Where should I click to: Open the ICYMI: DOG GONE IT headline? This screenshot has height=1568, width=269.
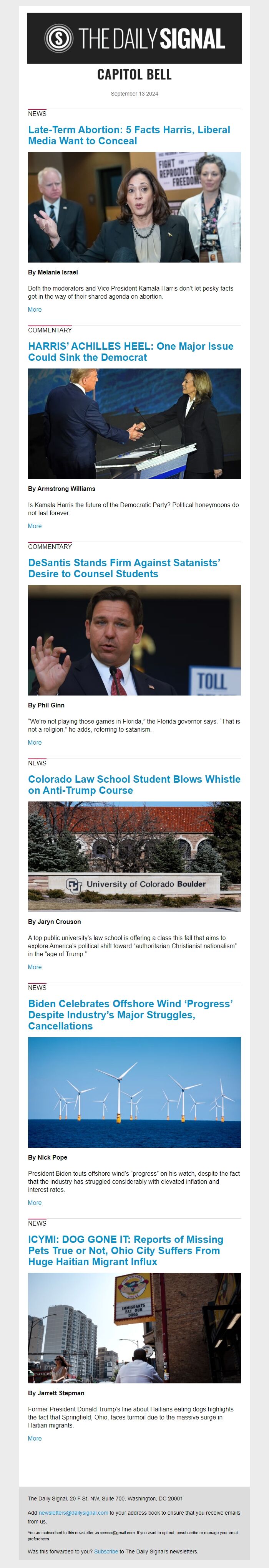[125, 1250]
